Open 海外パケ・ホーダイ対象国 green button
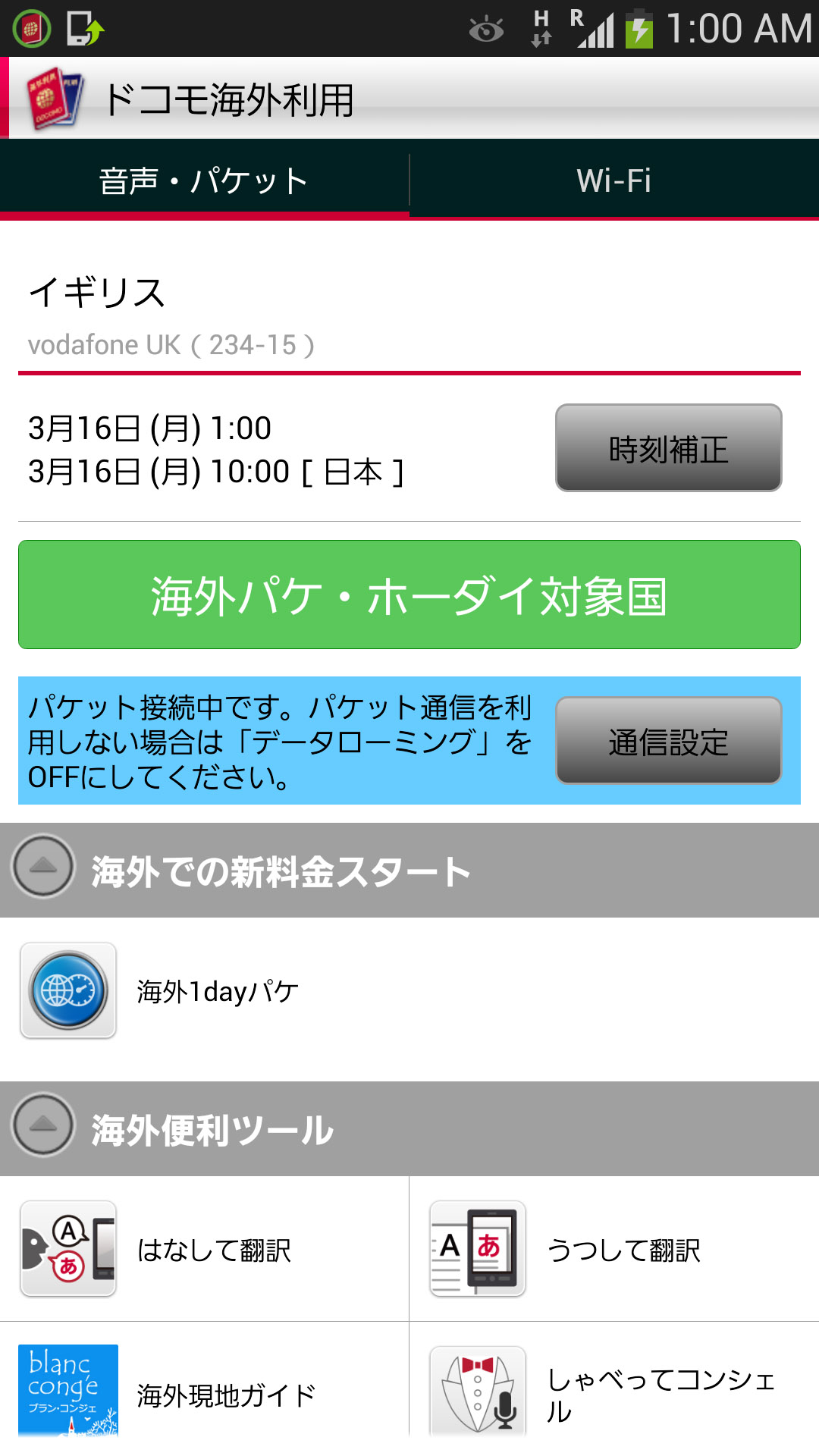This screenshot has width=819, height=1456. click(x=409, y=595)
